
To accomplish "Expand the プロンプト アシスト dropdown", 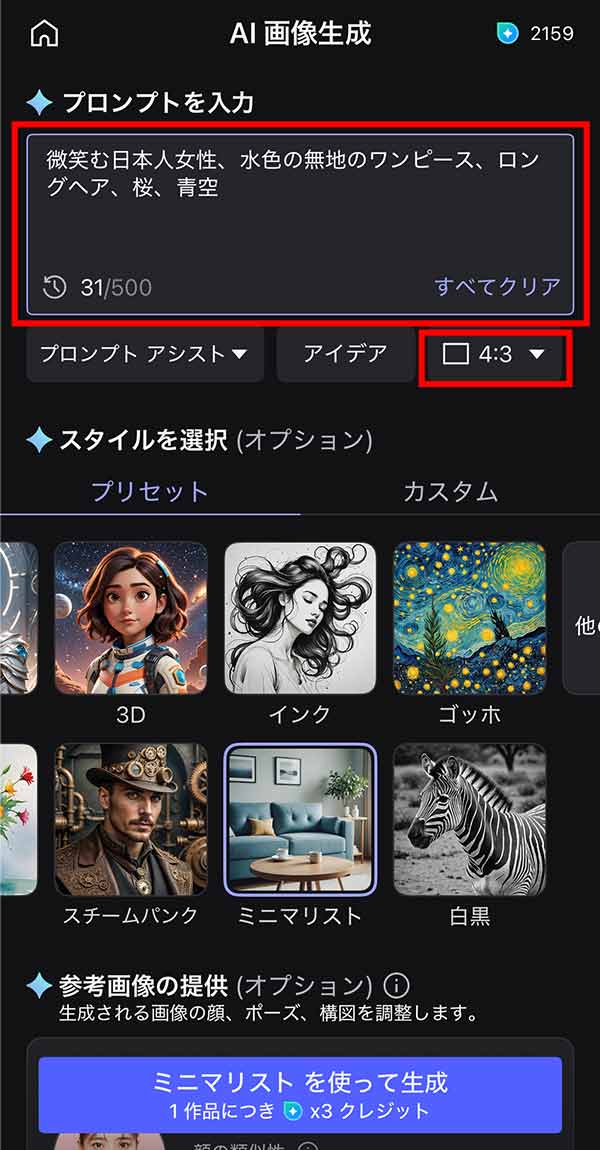I will pos(144,354).
